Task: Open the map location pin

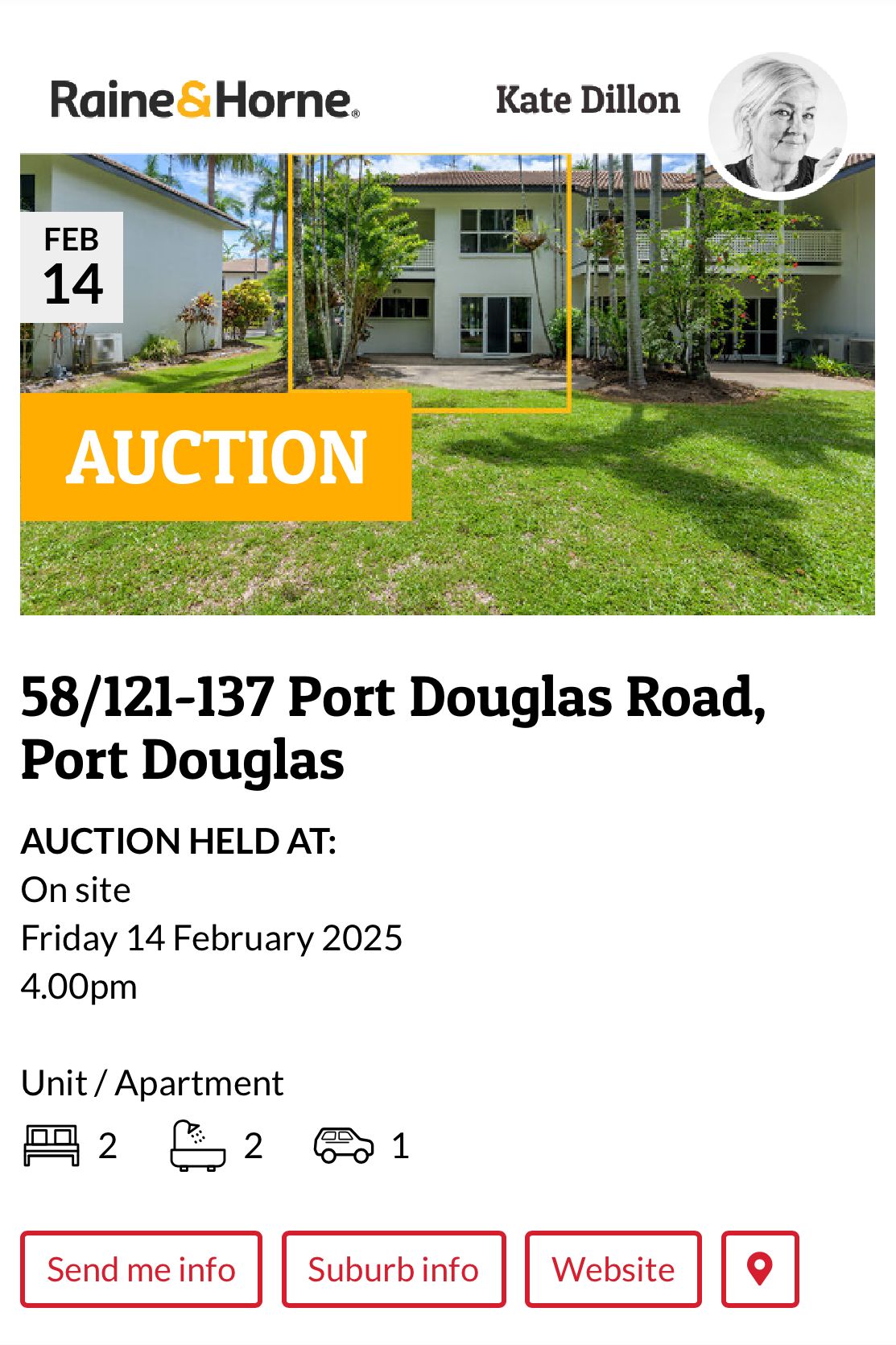Action: [x=759, y=1268]
